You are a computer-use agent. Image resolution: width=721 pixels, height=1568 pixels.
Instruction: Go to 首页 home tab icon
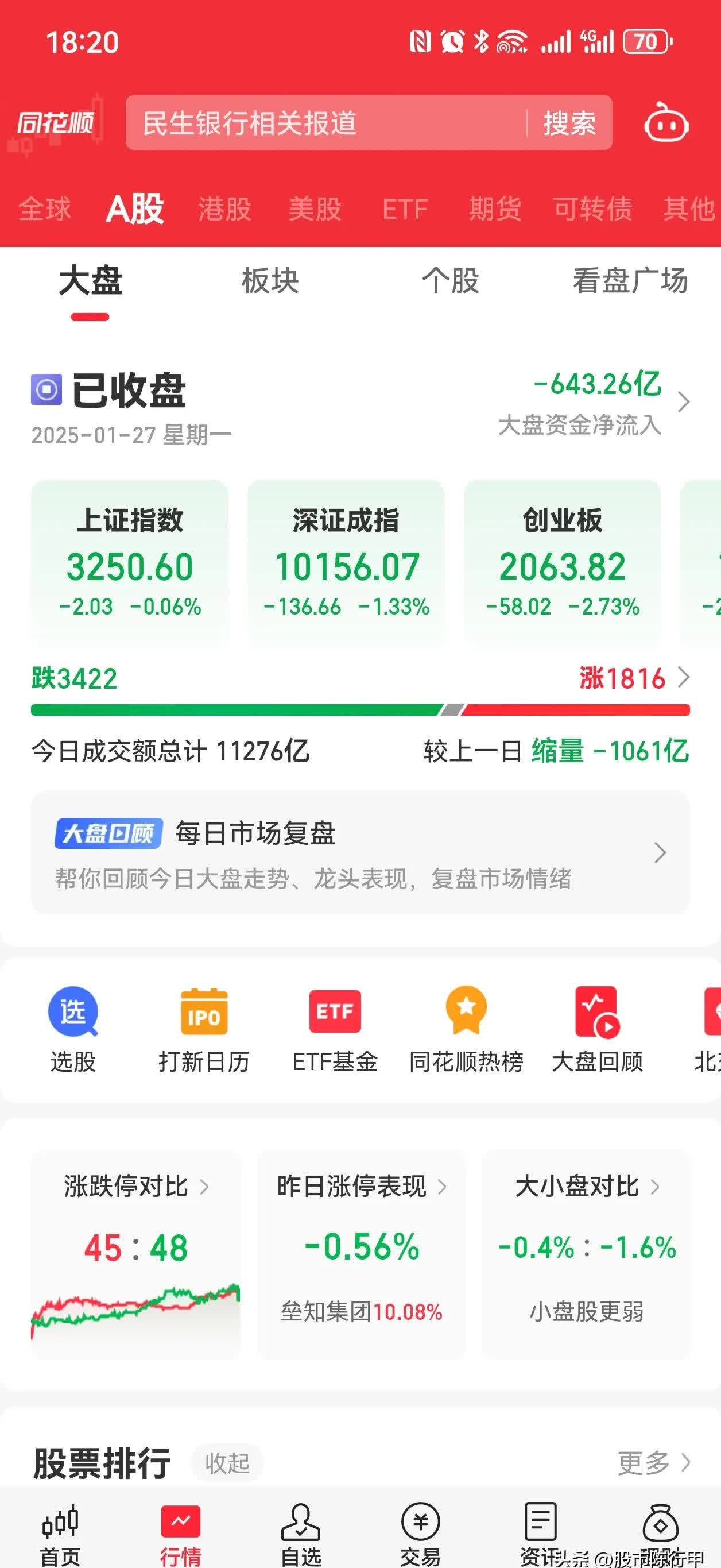click(61, 1521)
